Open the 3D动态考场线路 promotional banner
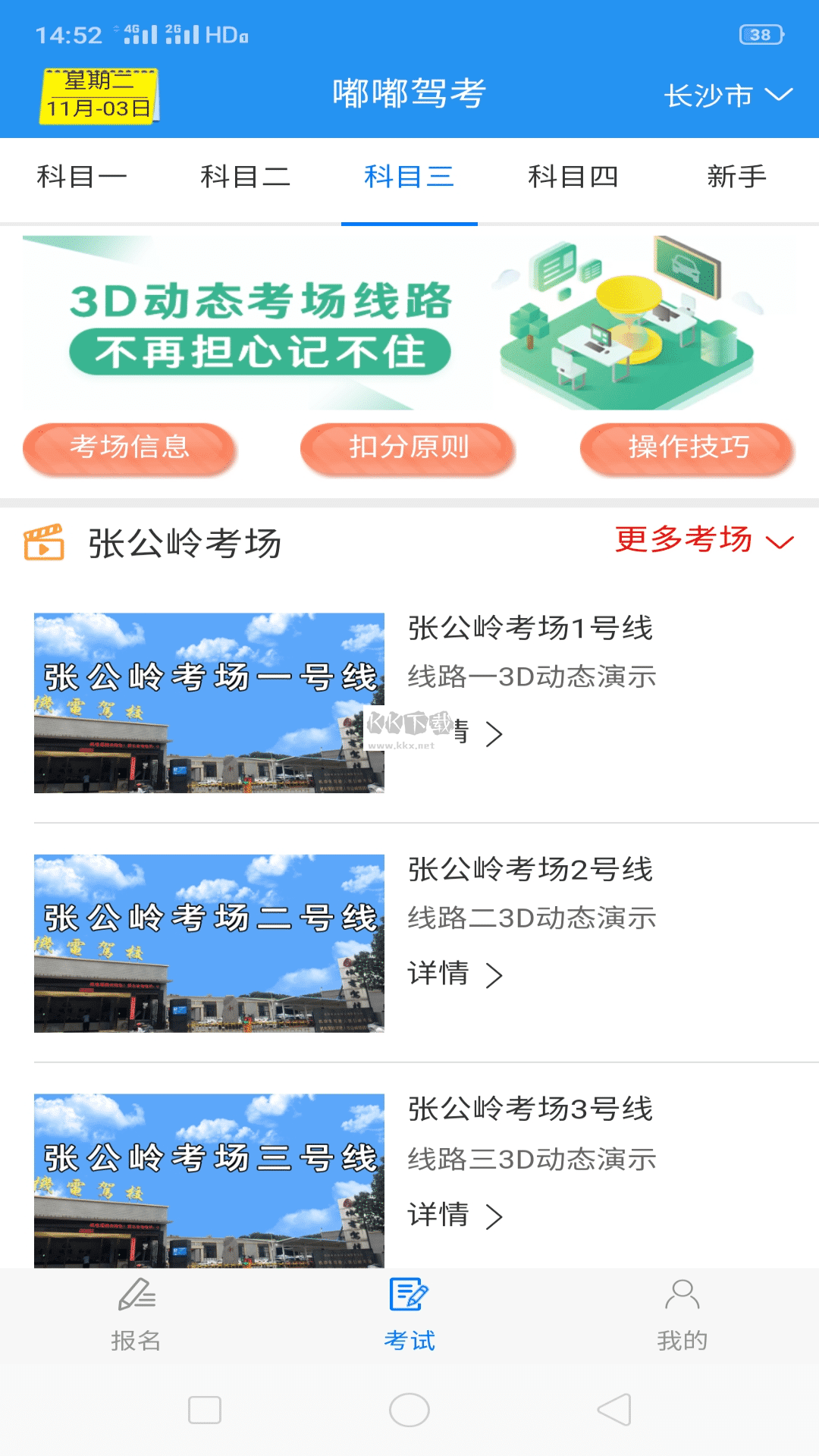The width and height of the screenshot is (819, 1456). click(409, 322)
